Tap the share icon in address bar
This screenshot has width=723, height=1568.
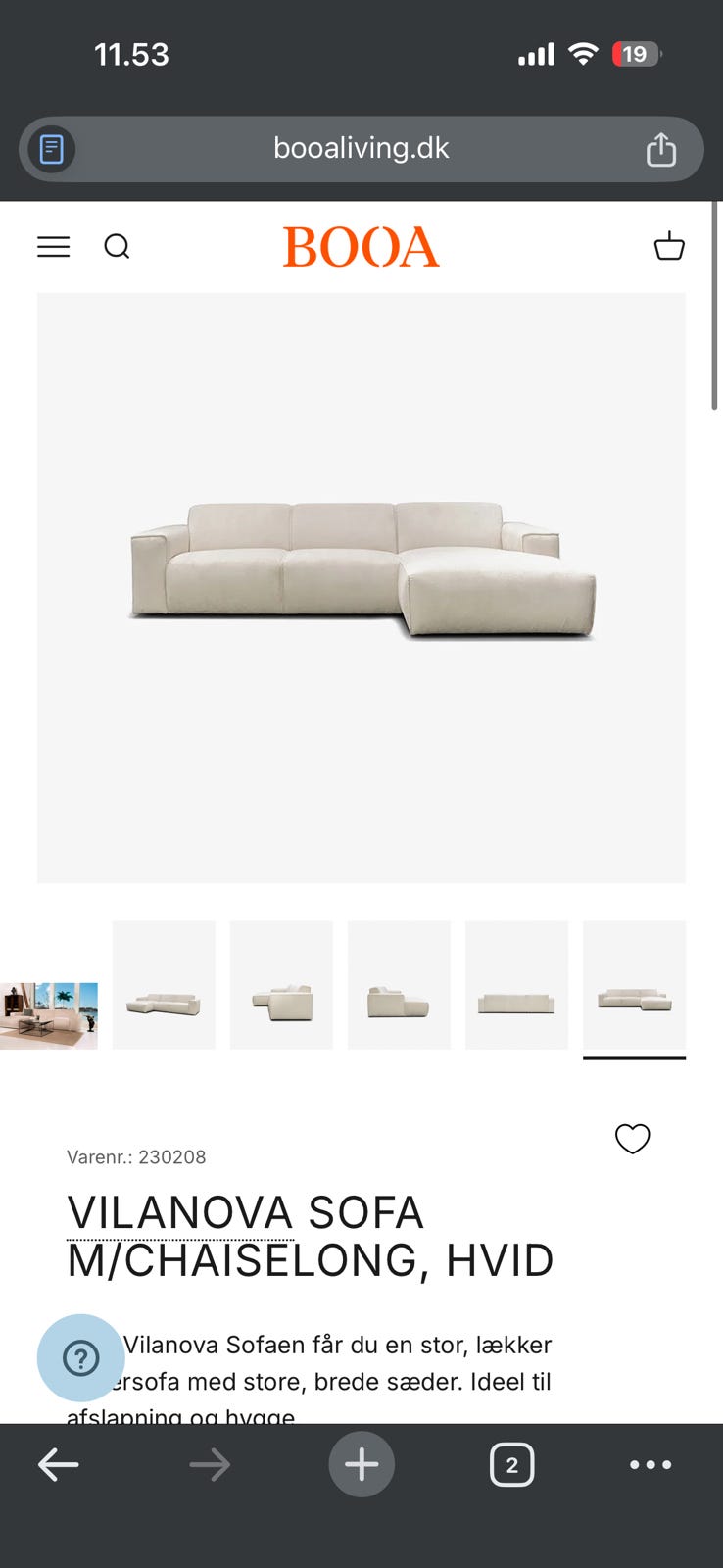click(661, 149)
